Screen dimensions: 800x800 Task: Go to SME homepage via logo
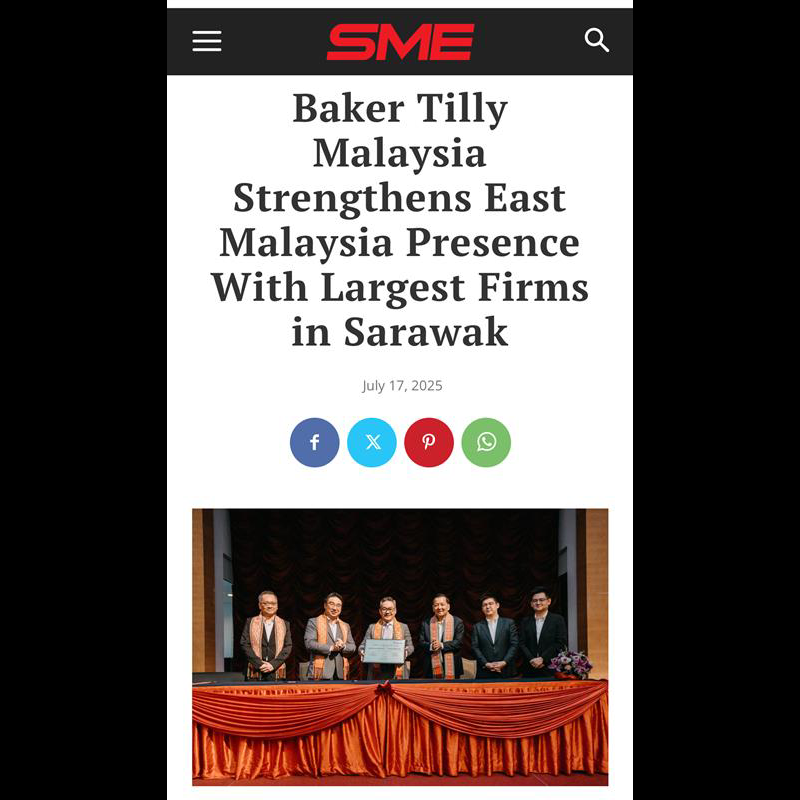pyautogui.click(x=400, y=42)
